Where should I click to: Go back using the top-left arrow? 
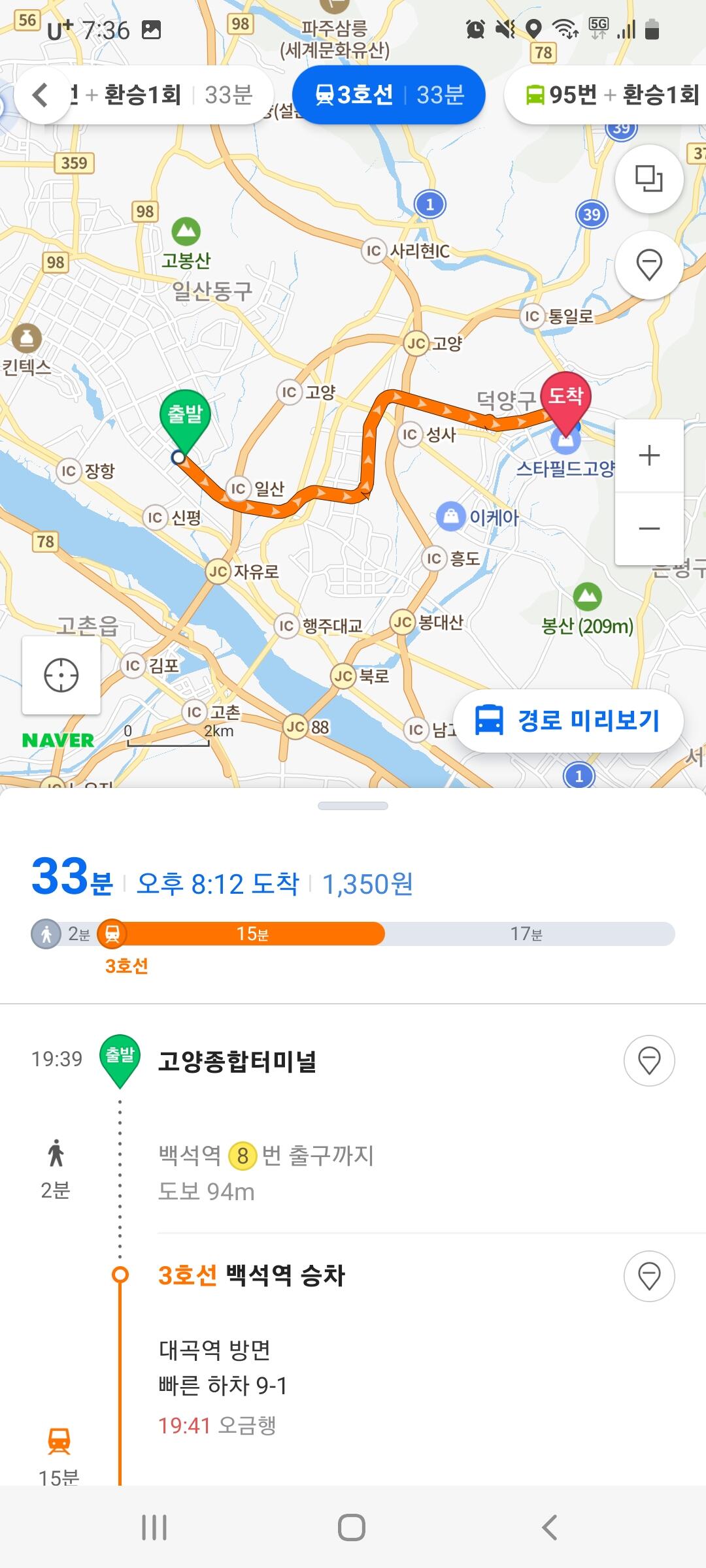coord(41,95)
